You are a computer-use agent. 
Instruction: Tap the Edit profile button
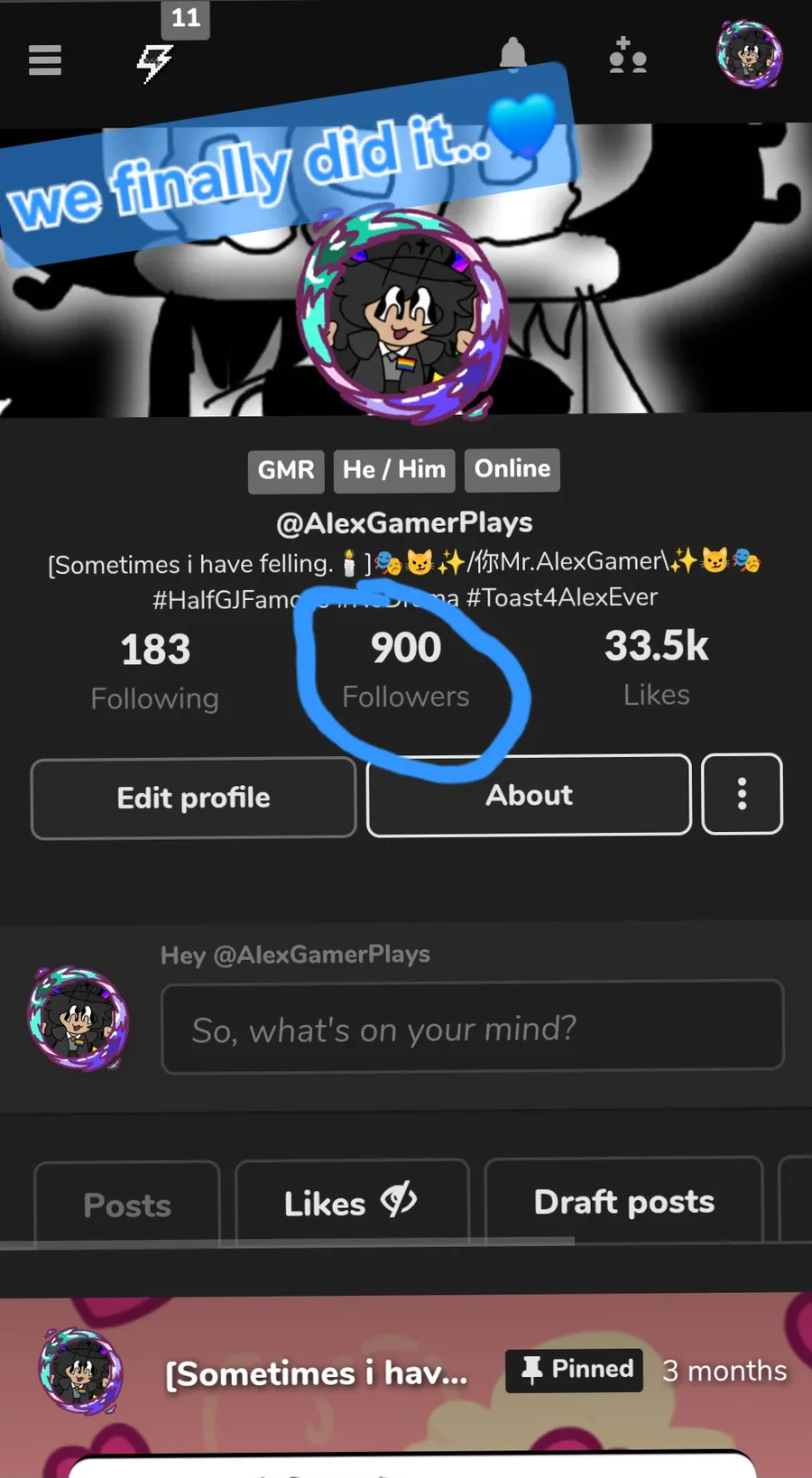[x=193, y=798]
